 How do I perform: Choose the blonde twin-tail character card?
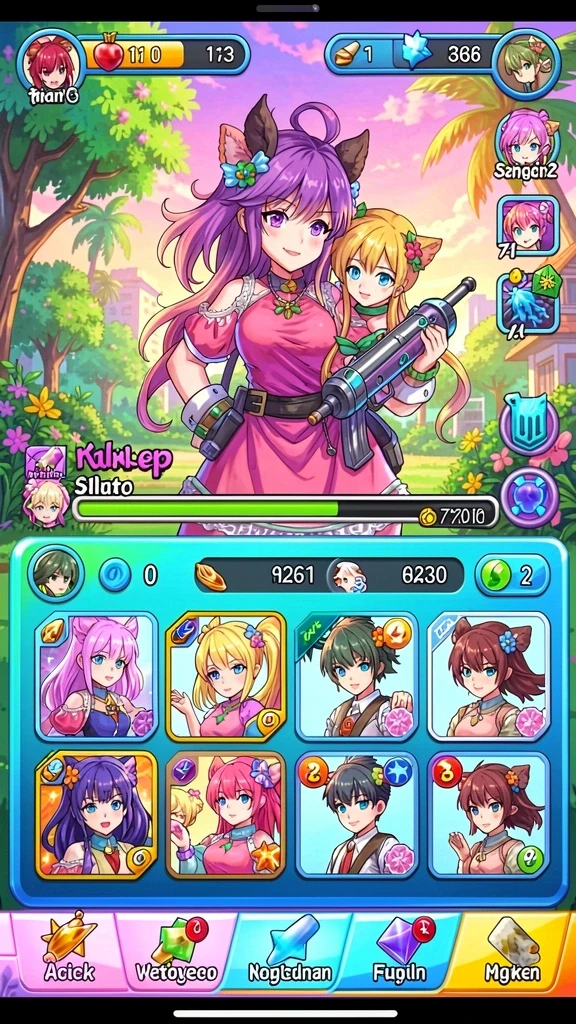pos(226,677)
